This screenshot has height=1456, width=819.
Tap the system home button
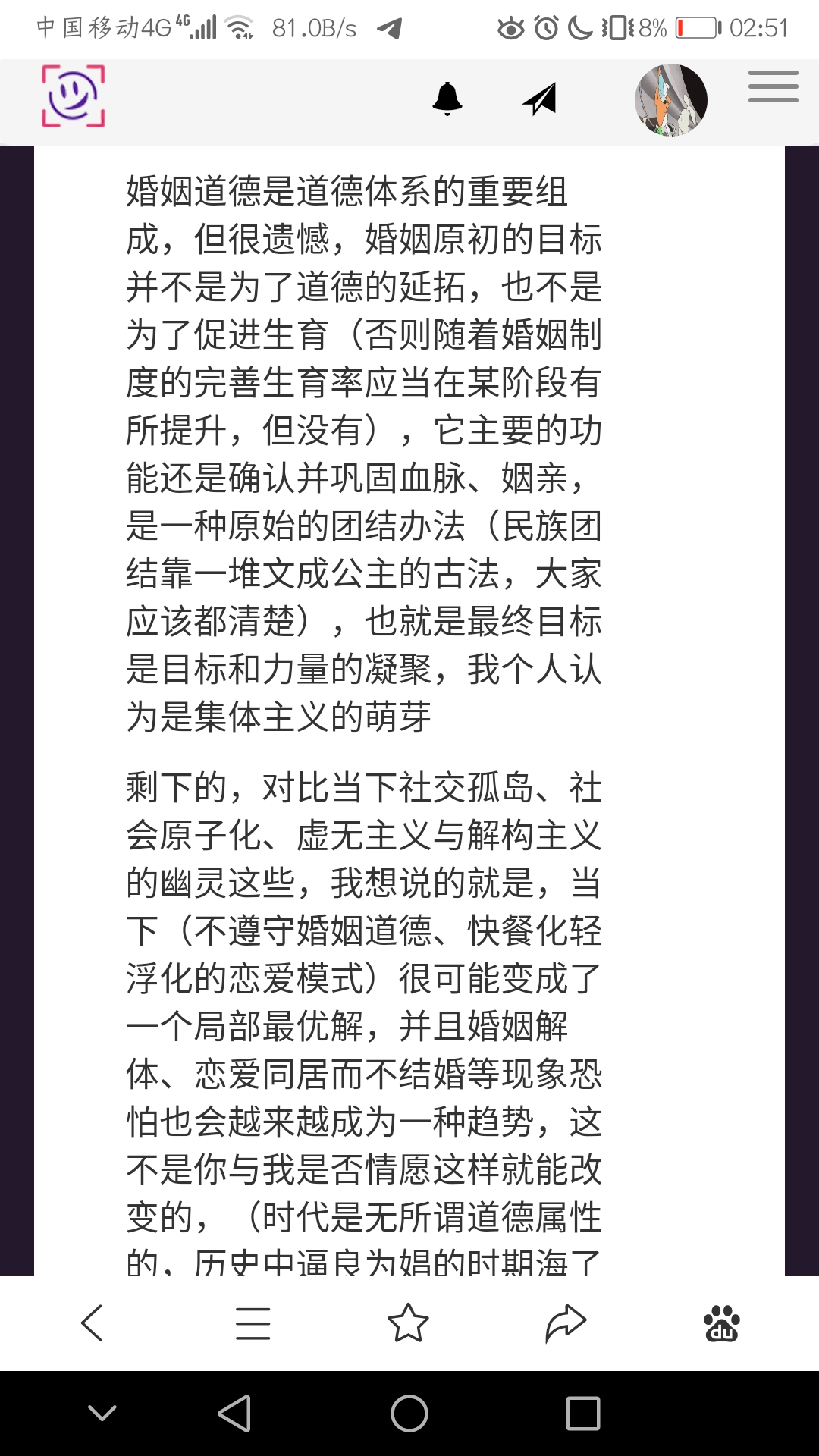(x=409, y=1414)
